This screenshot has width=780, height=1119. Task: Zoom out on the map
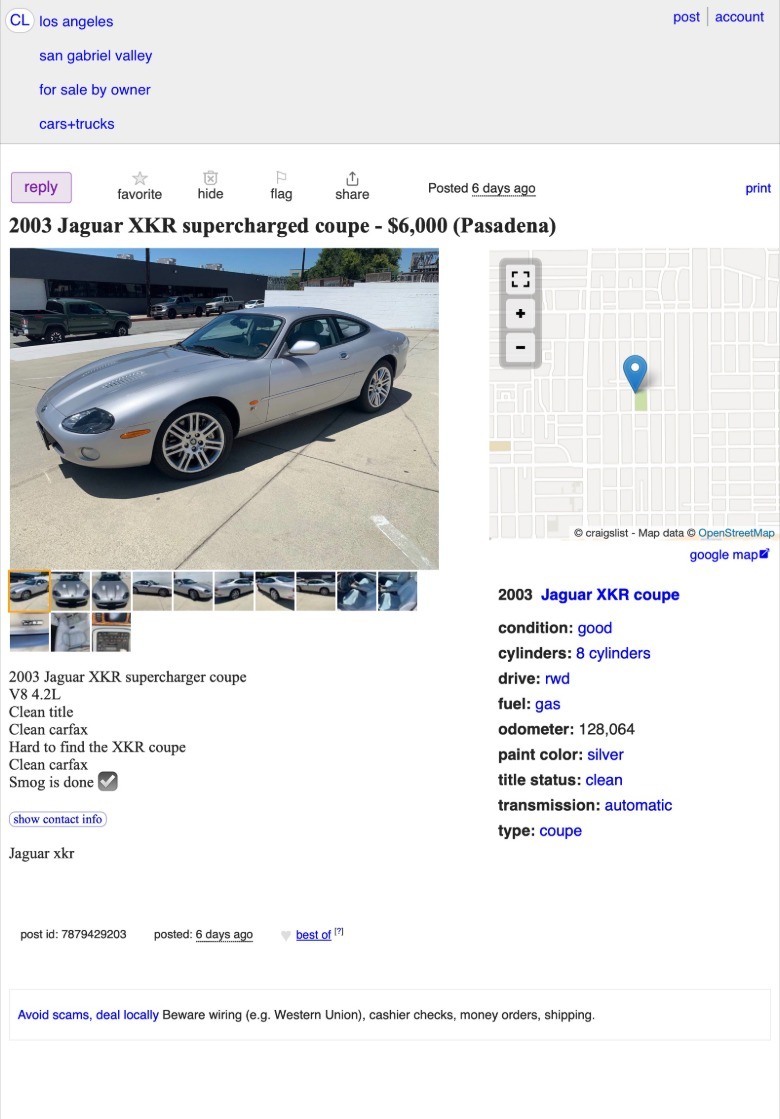pyautogui.click(x=520, y=348)
